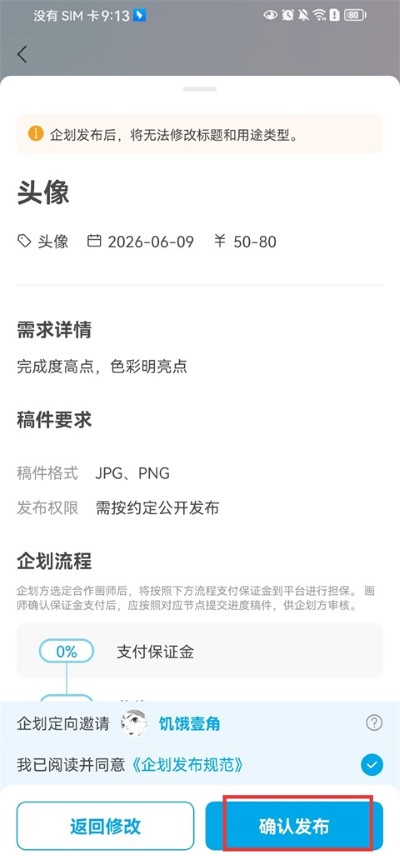The height and width of the screenshot is (856, 400).
Task: Go back with the top-left arrow
Action: click(22, 54)
